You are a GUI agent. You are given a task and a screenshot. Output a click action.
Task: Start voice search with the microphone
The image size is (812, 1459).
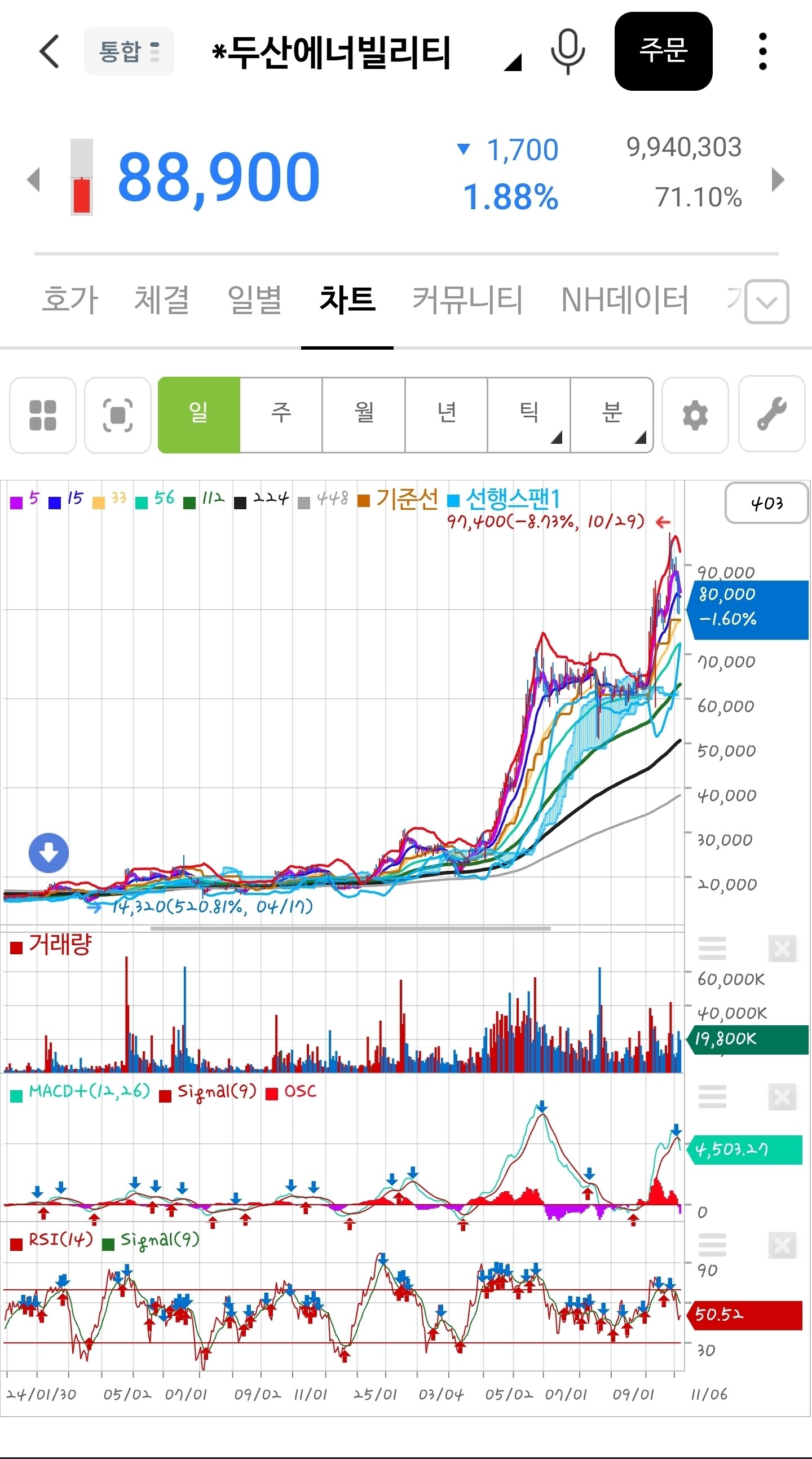click(568, 51)
